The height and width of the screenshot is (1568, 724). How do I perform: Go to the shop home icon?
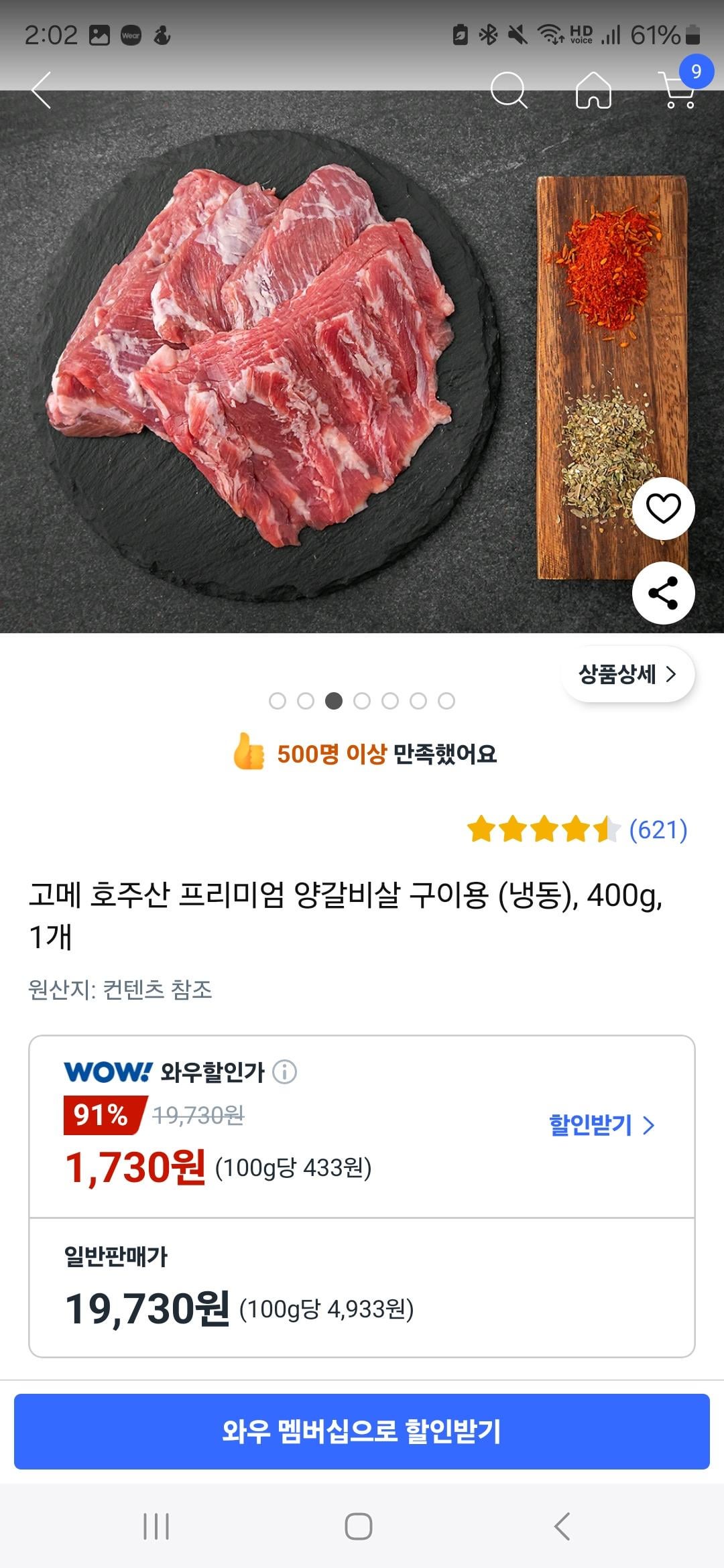pos(594,90)
